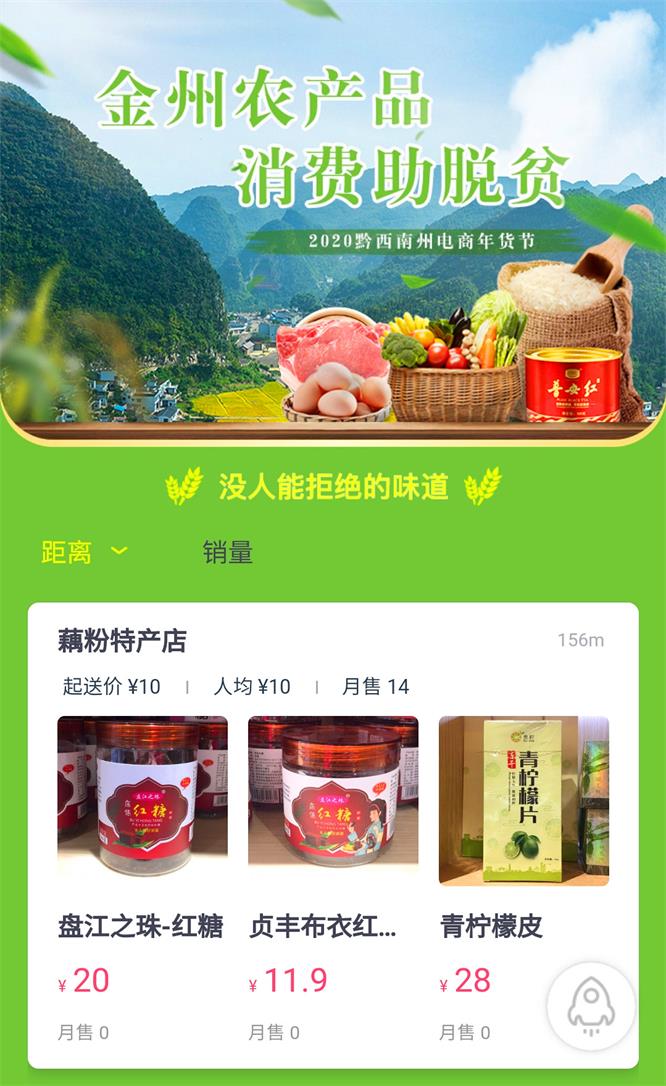Open the 藕粉特产店 store page
The width and height of the screenshot is (666, 1086).
pos(122,641)
